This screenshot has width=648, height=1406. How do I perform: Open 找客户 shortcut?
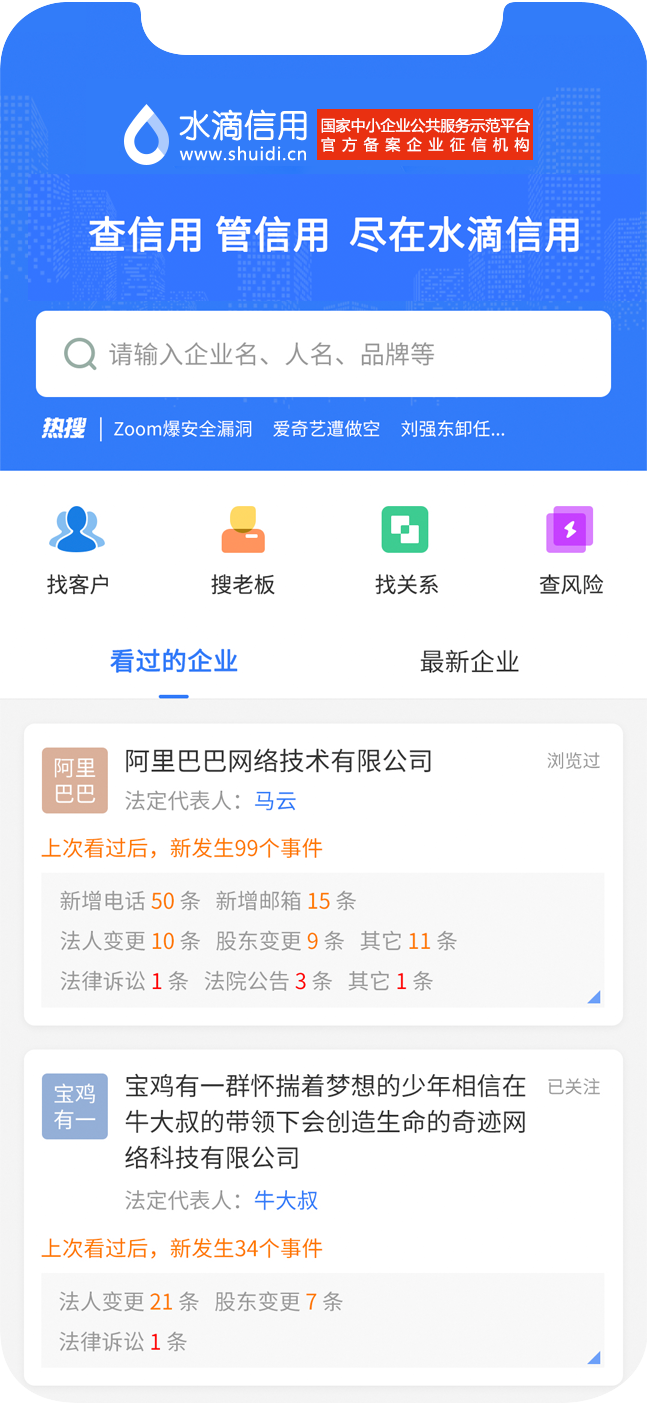(77, 551)
